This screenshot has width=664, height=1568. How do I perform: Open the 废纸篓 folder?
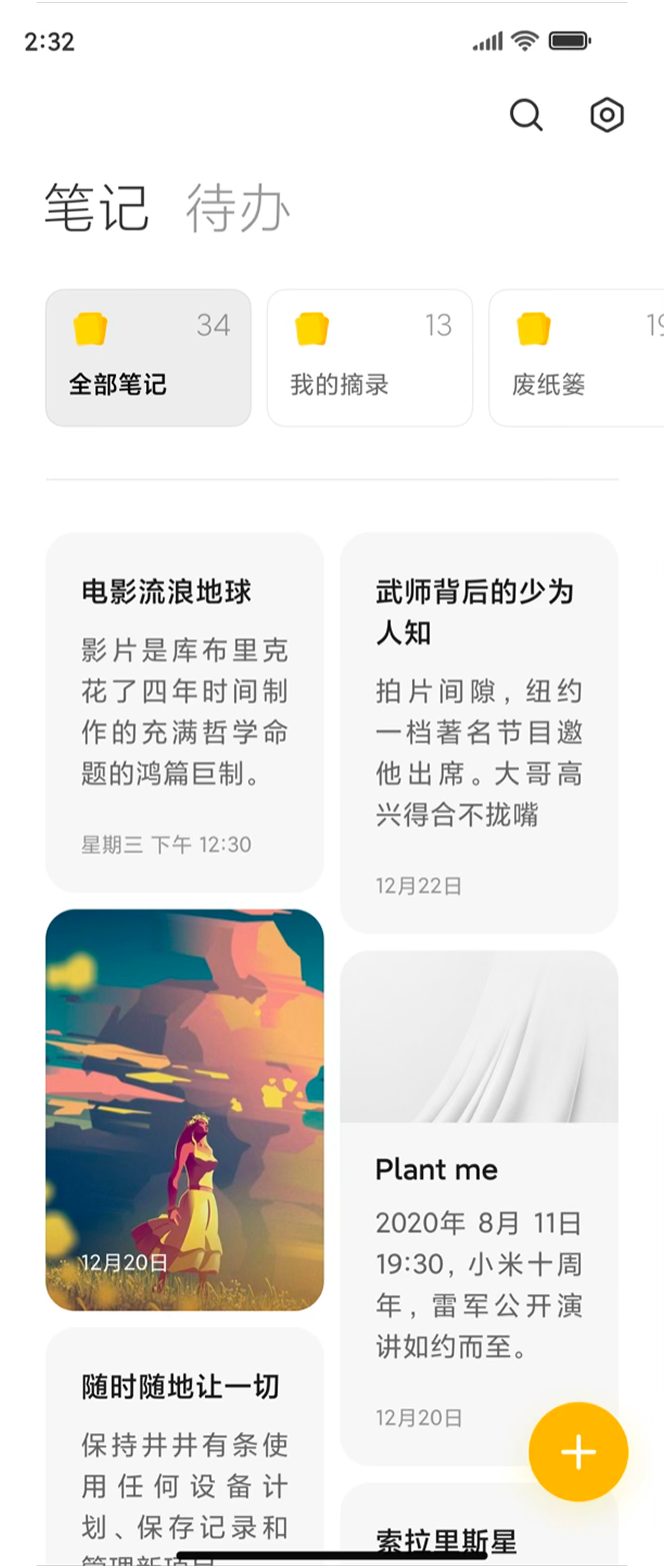pos(575,358)
